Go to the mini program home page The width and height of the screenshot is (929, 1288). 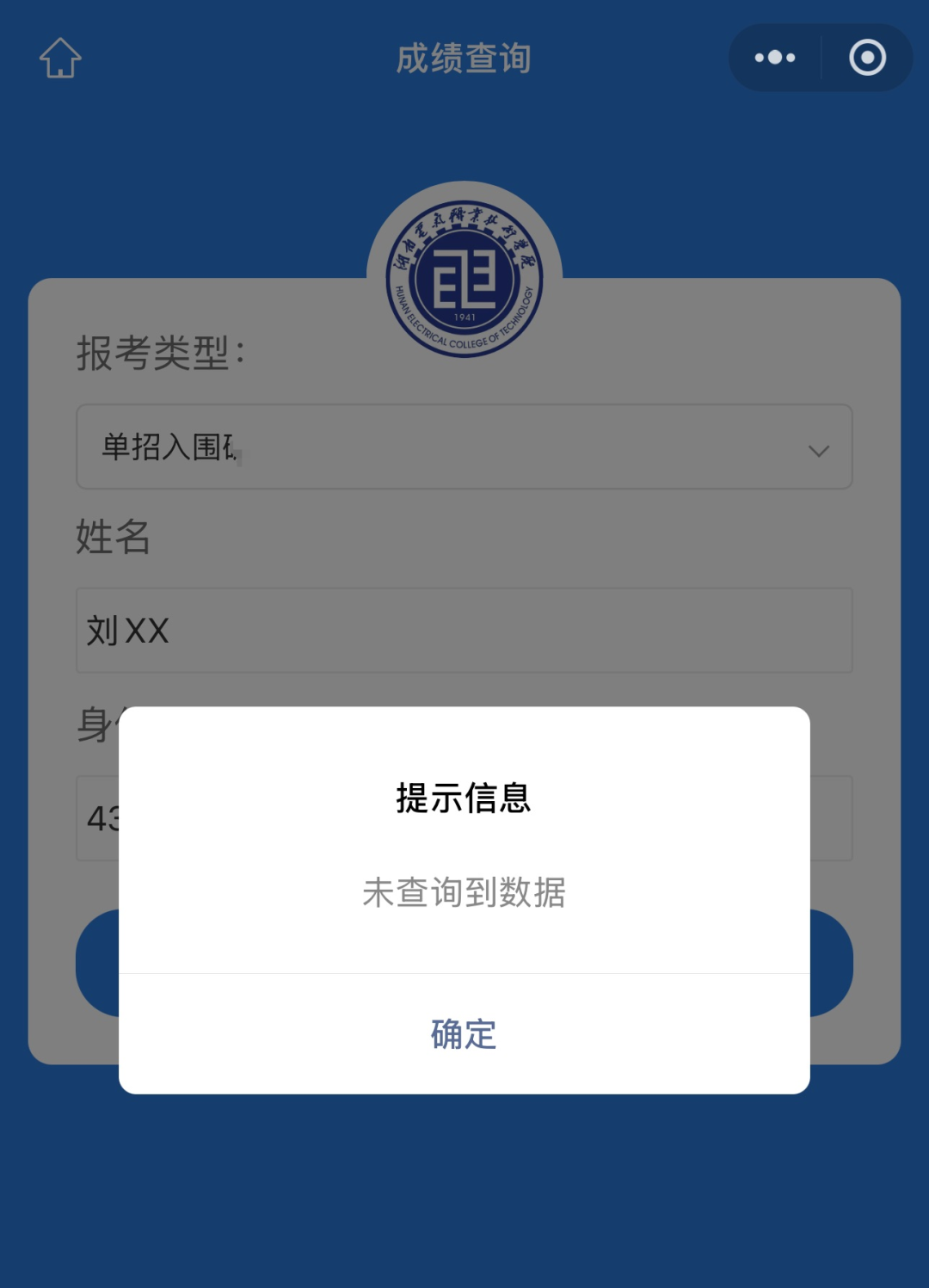pos(60,58)
